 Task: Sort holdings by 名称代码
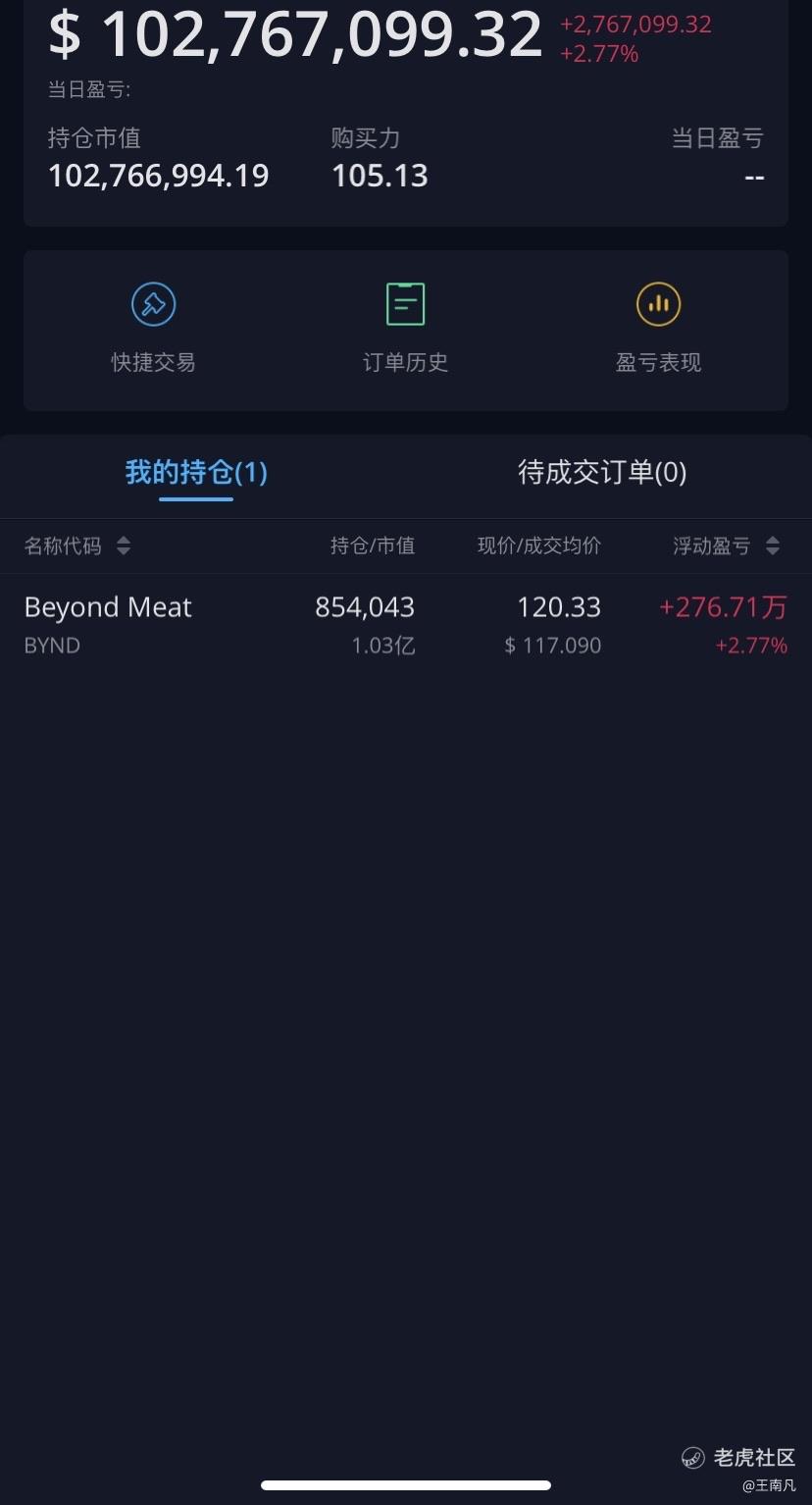pos(77,546)
